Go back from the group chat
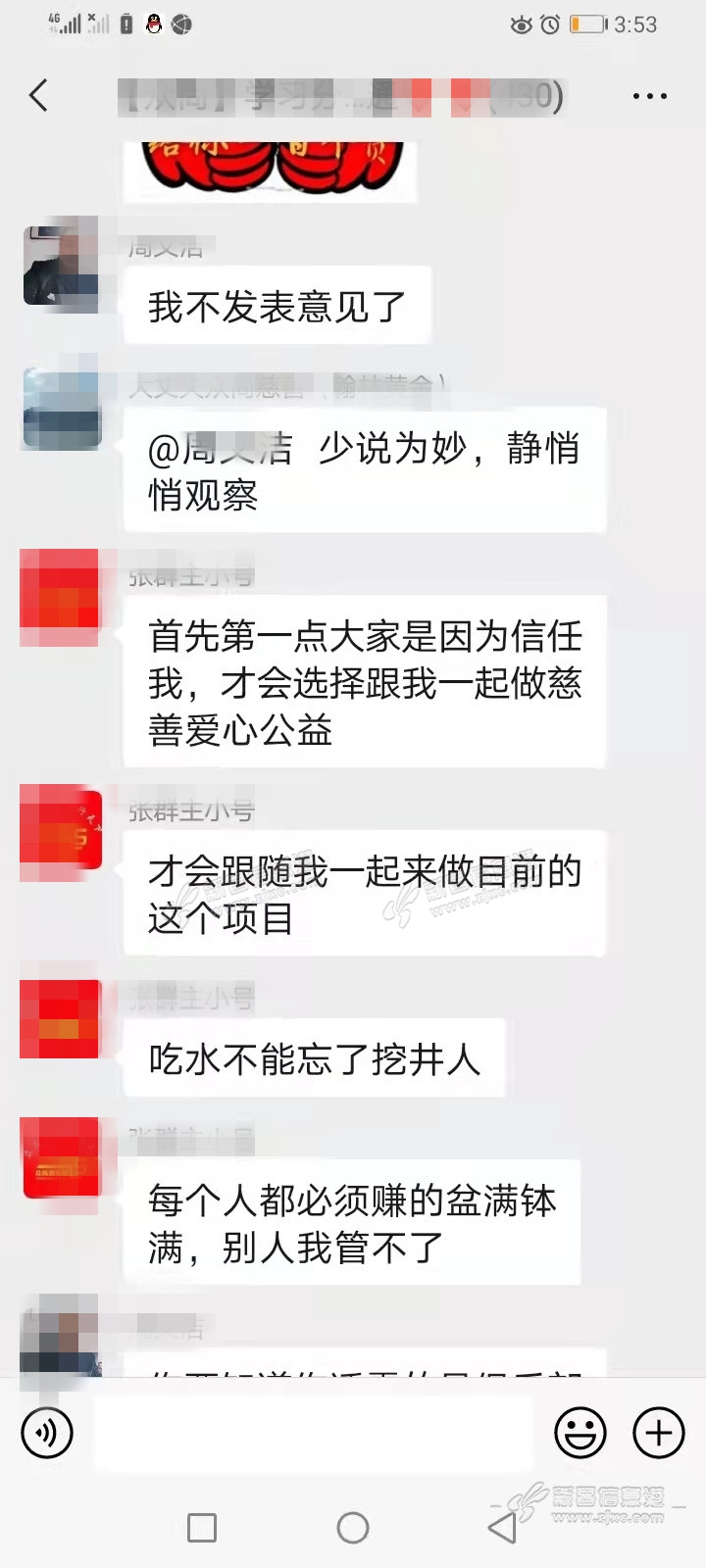Viewport: 706px width, 1568px height. (39, 96)
